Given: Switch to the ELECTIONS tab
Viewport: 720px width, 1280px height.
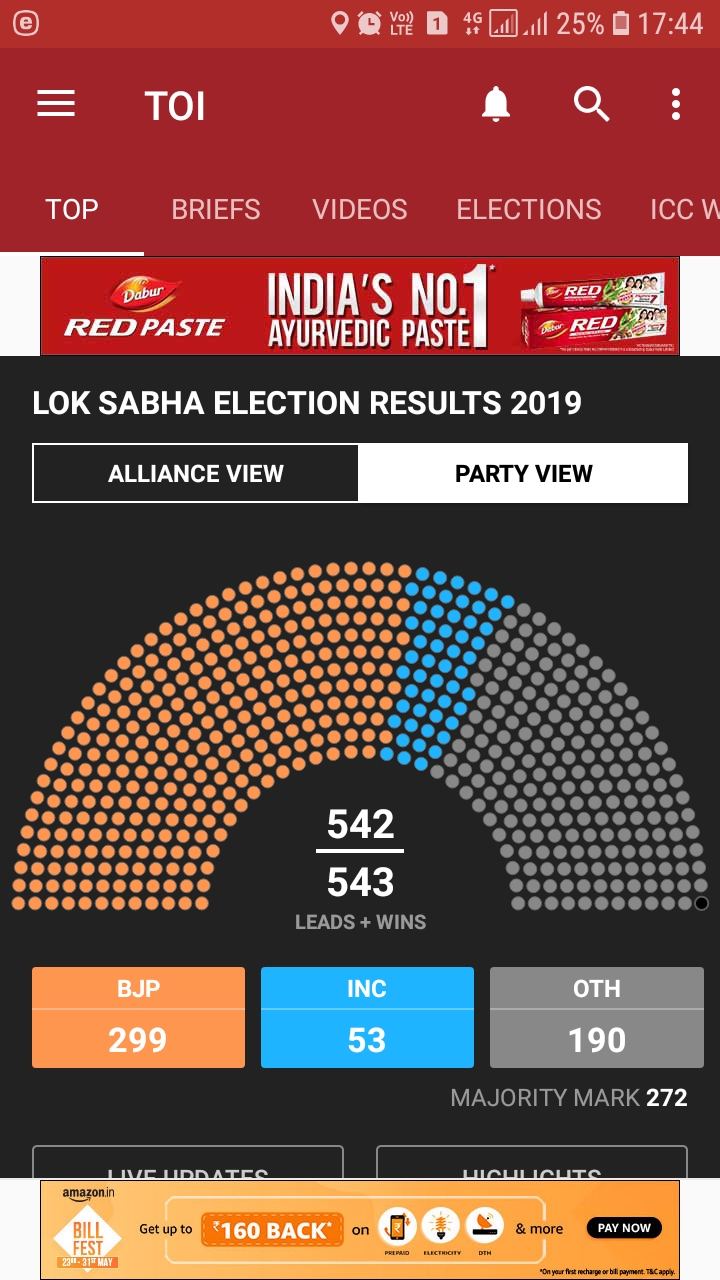Looking at the screenshot, I should [529, 209].
